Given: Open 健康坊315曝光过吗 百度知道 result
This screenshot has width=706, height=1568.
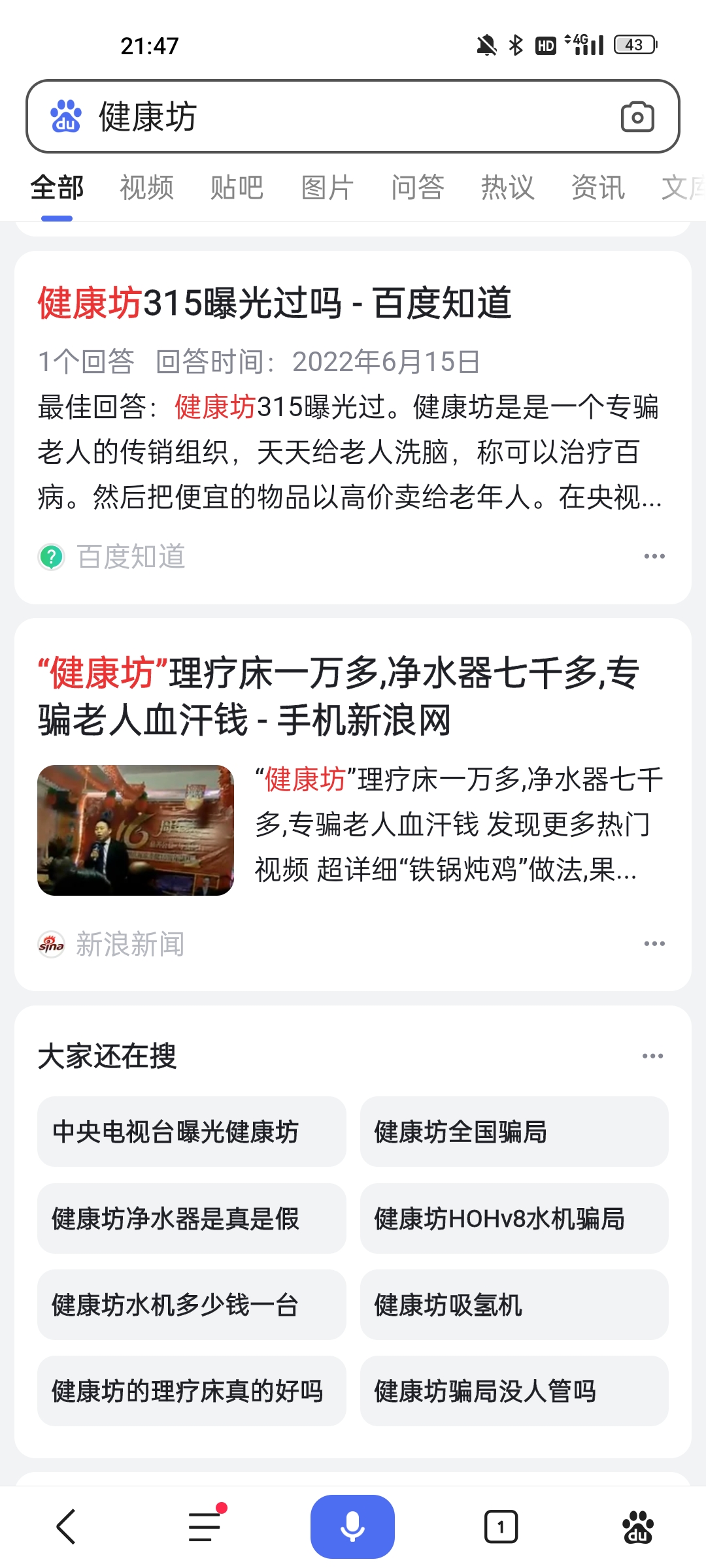Looking at the screenshot, I should (x=275, y=304).
